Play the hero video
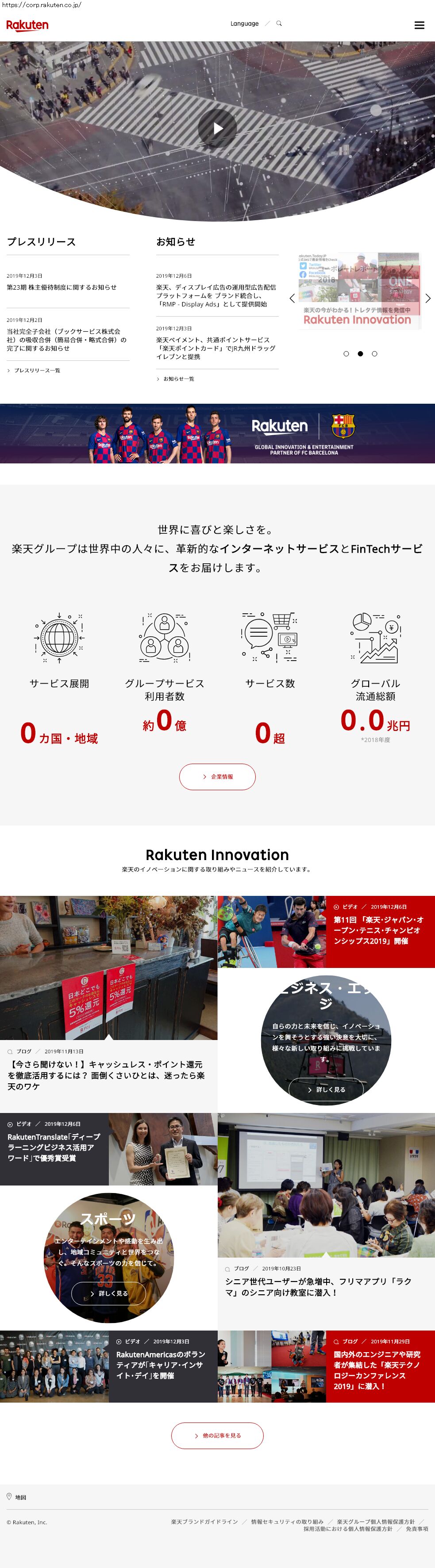 coord(218,128)
